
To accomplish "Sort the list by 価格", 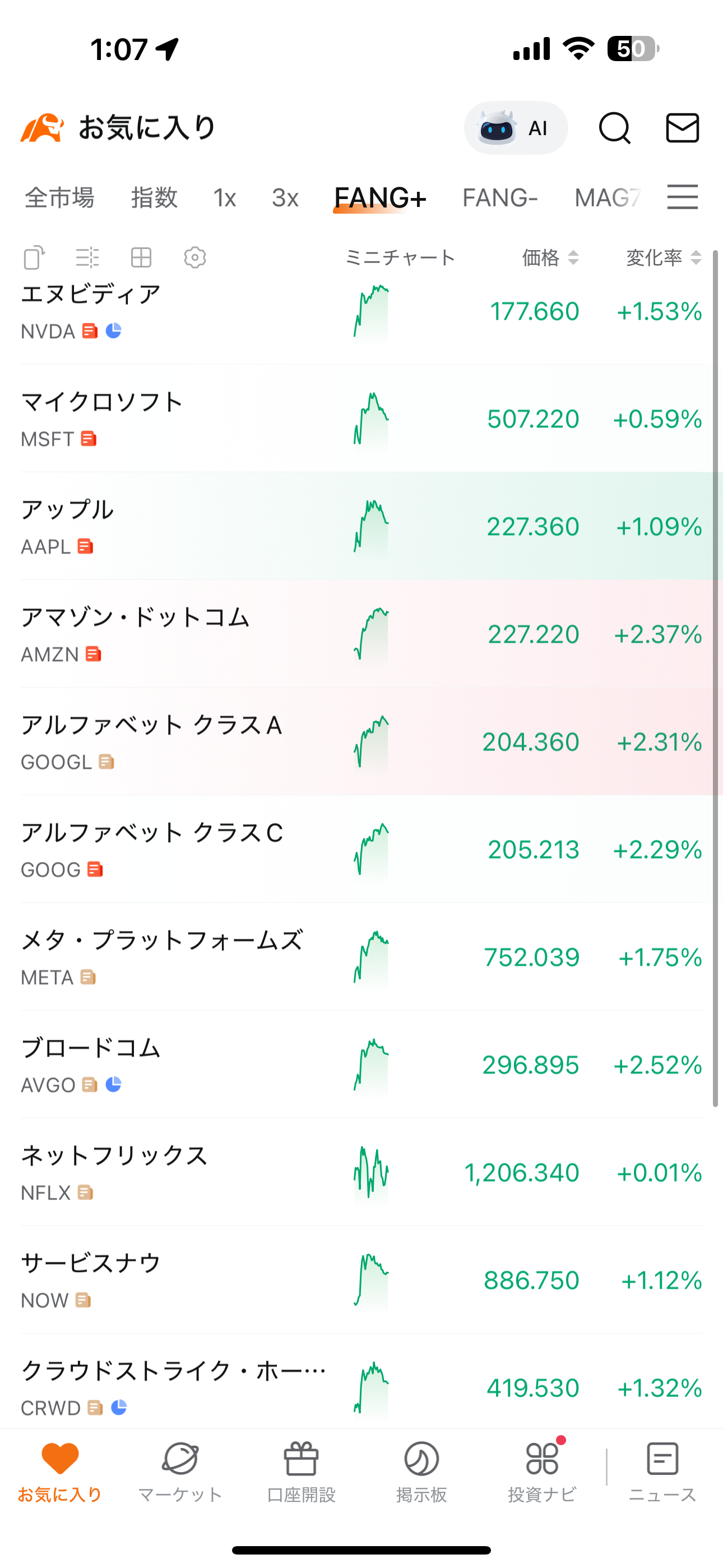I will 550,257.
